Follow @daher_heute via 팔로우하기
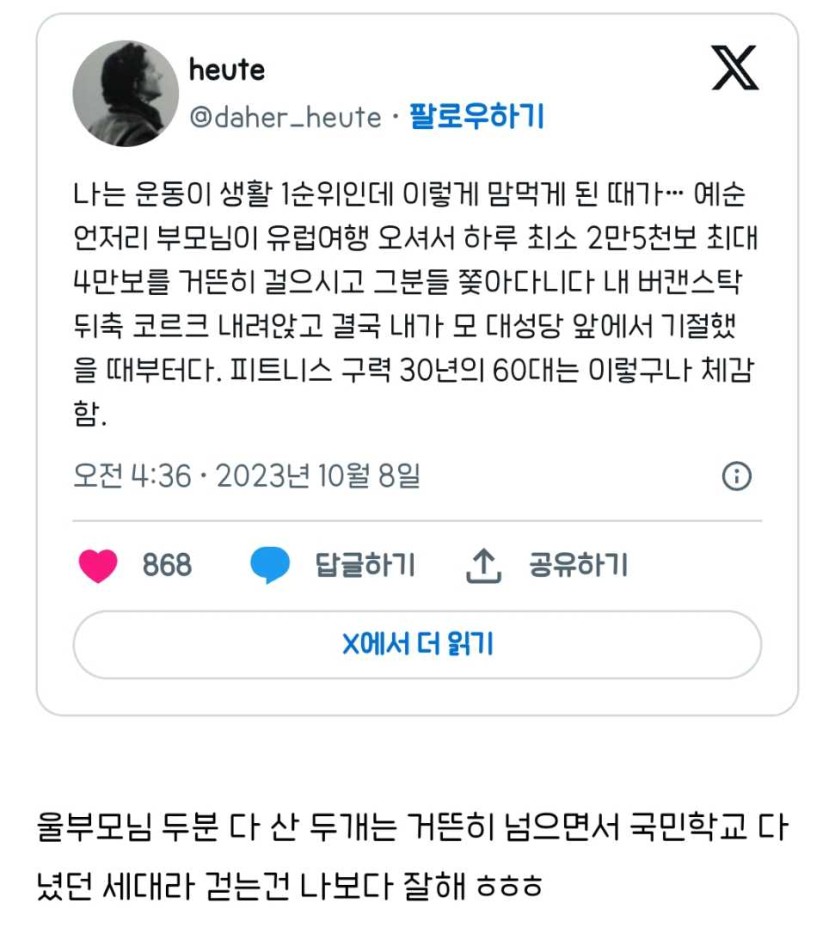 [x=476, y=117]
